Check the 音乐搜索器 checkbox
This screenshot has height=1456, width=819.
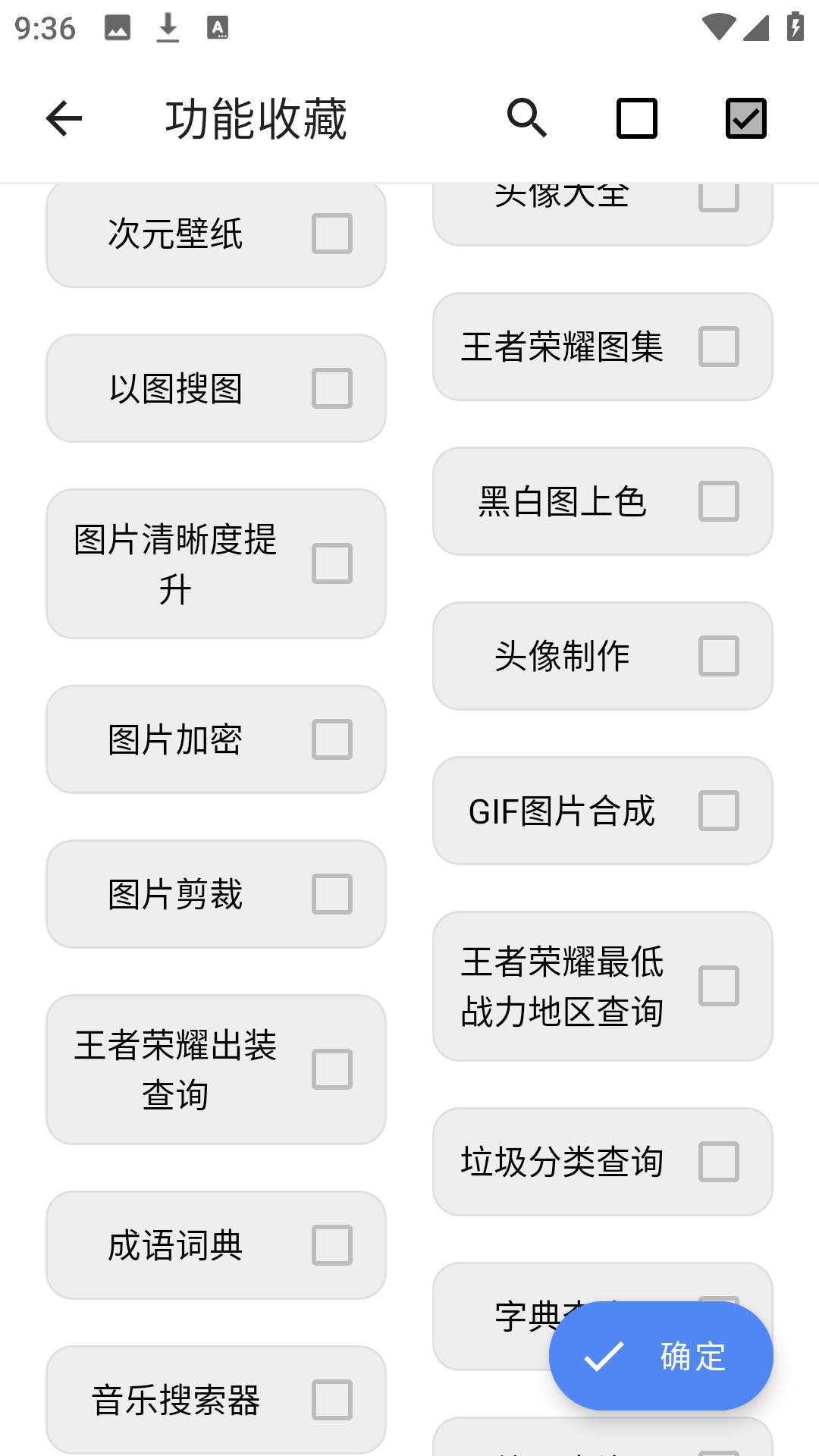click(x=332, y=1400)
